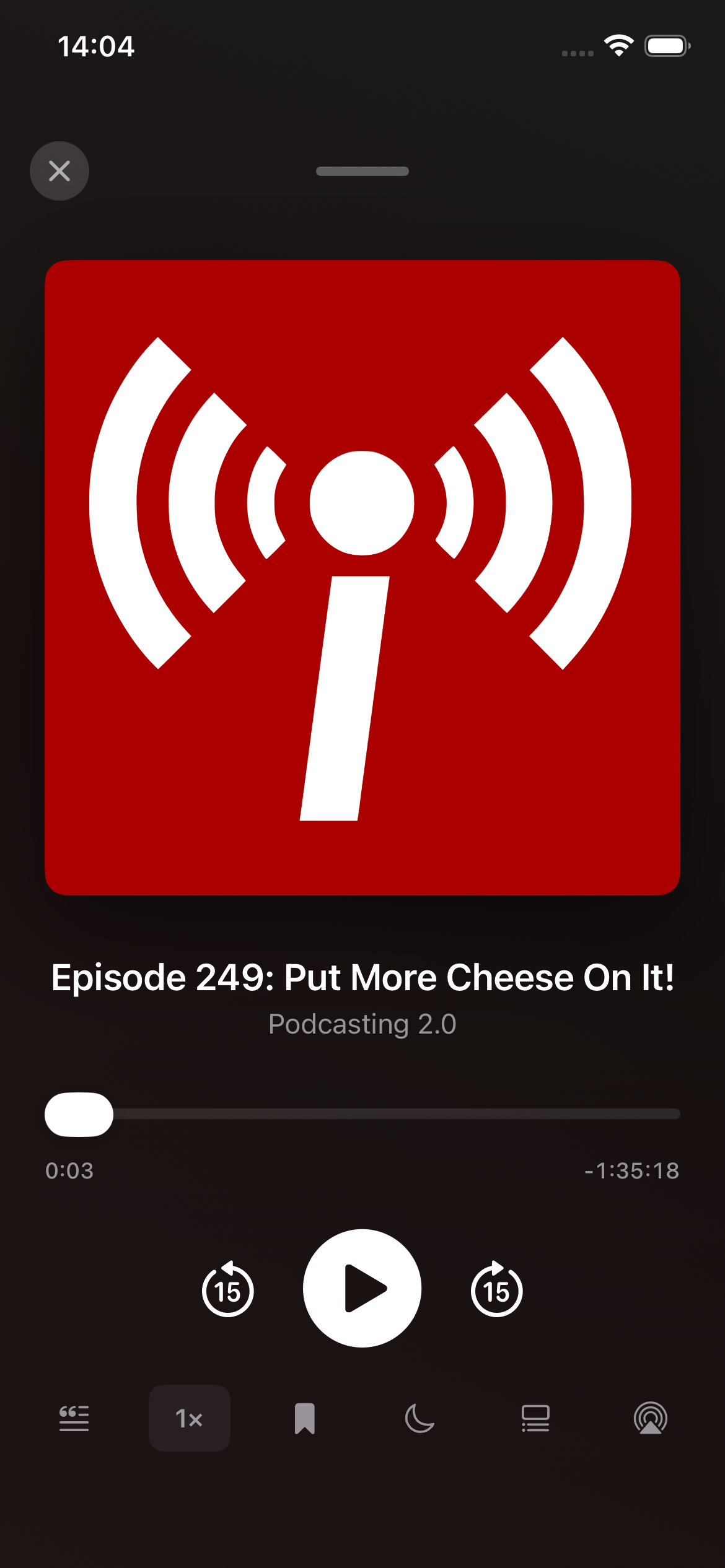The width and height of the screenshot is (725, 1568).
Task: Tap the podcast artwork for Podcasting 2.0
Action: (362, 585)
